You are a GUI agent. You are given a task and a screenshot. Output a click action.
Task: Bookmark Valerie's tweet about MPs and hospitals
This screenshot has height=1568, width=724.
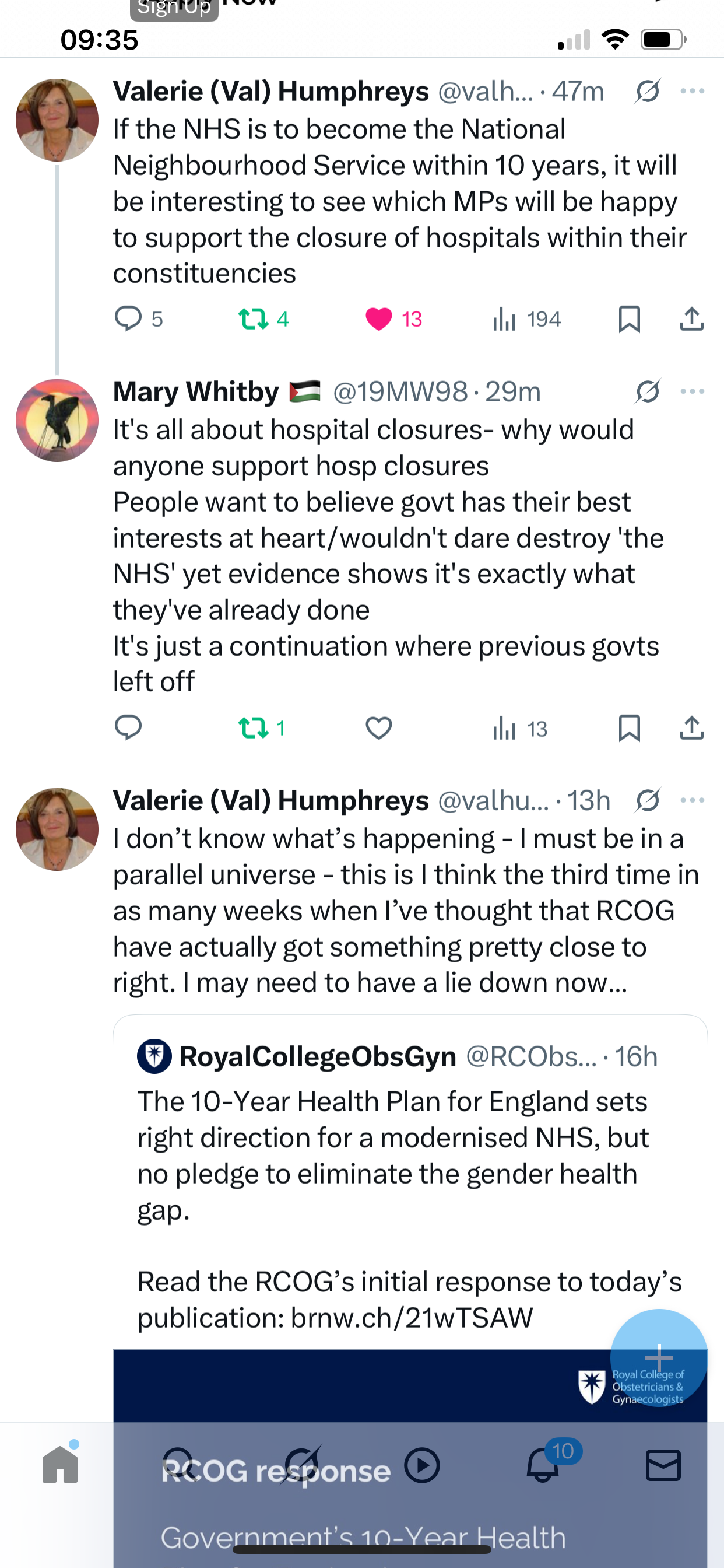coord(629,319)
